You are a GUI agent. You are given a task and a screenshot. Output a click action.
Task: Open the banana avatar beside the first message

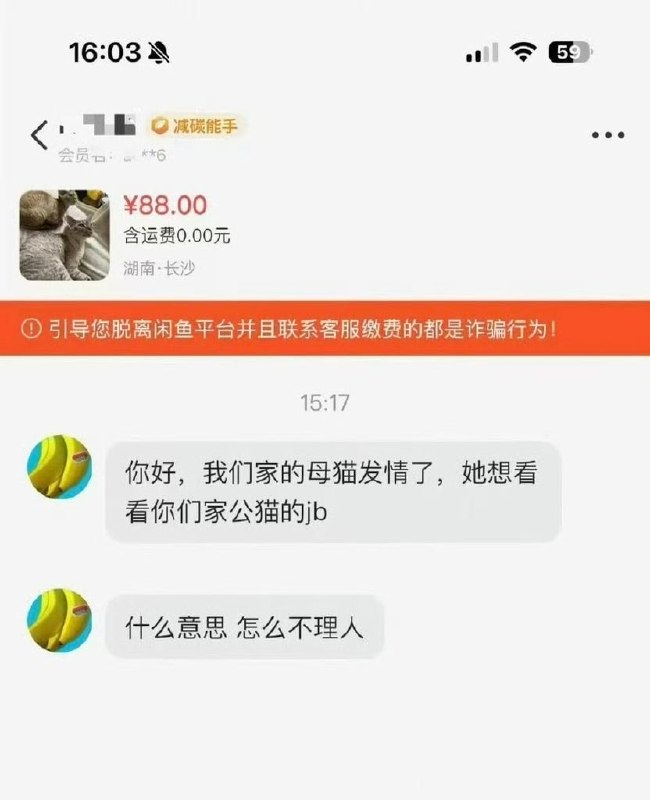tap(60, 466)
